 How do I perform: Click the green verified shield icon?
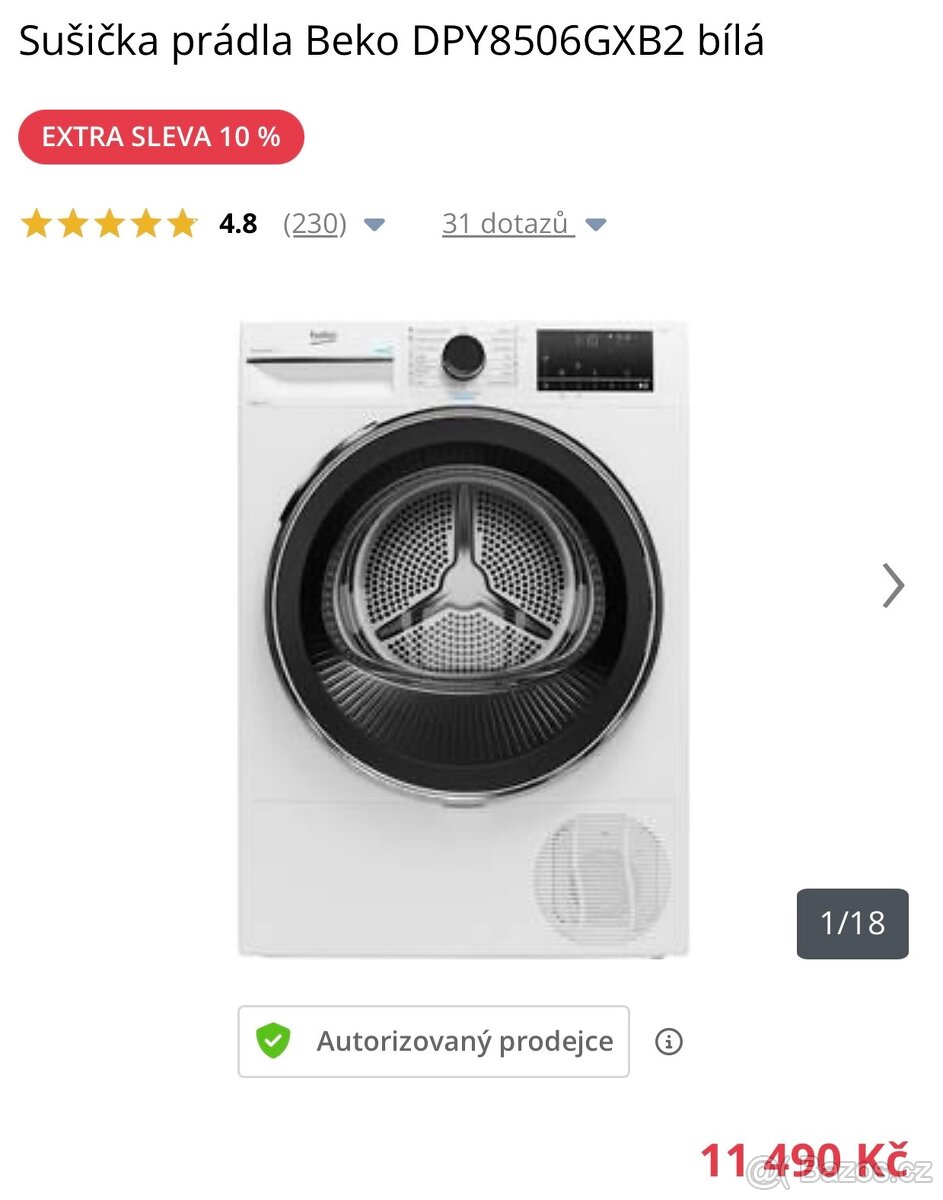271,1041
